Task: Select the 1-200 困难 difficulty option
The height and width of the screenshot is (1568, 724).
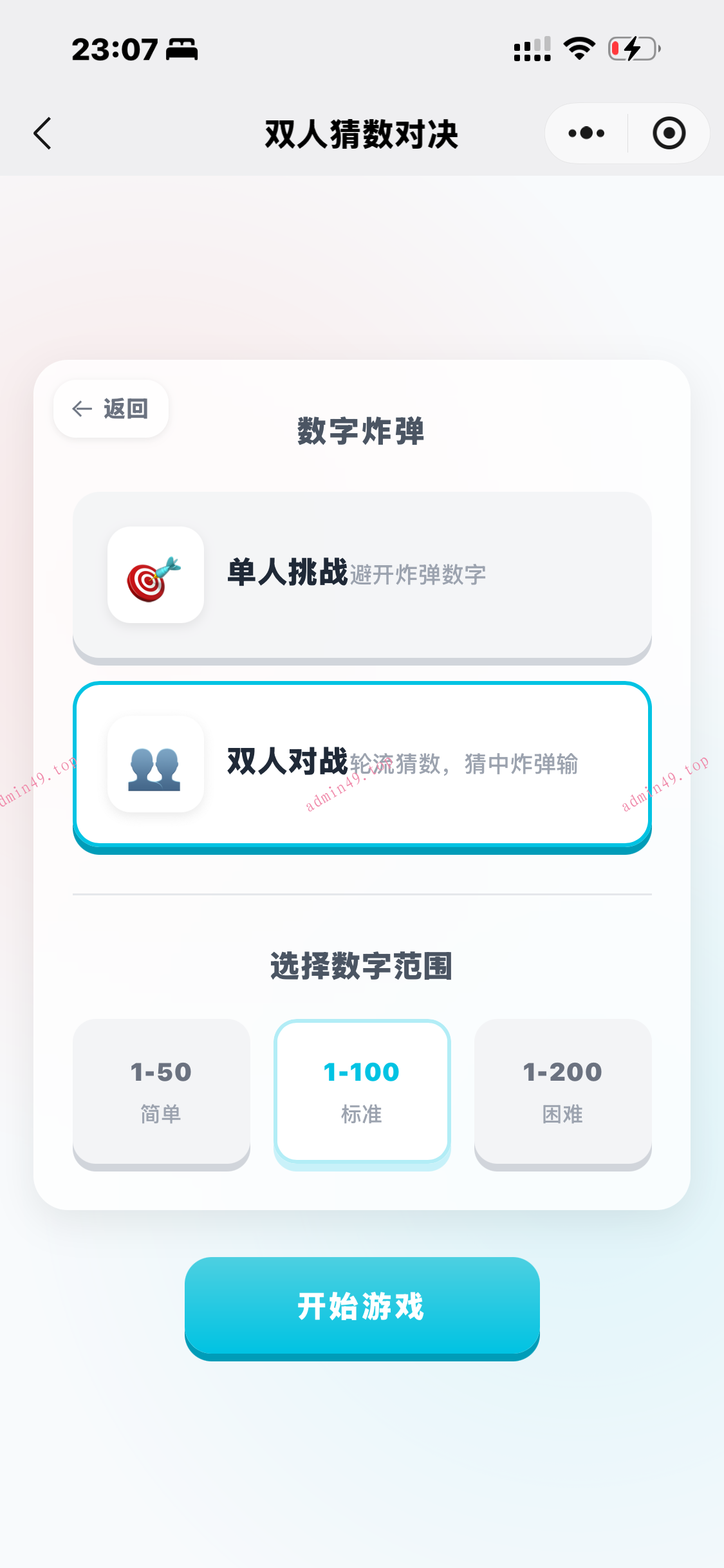Action: pyautogui.click(x=562, y=1091)
